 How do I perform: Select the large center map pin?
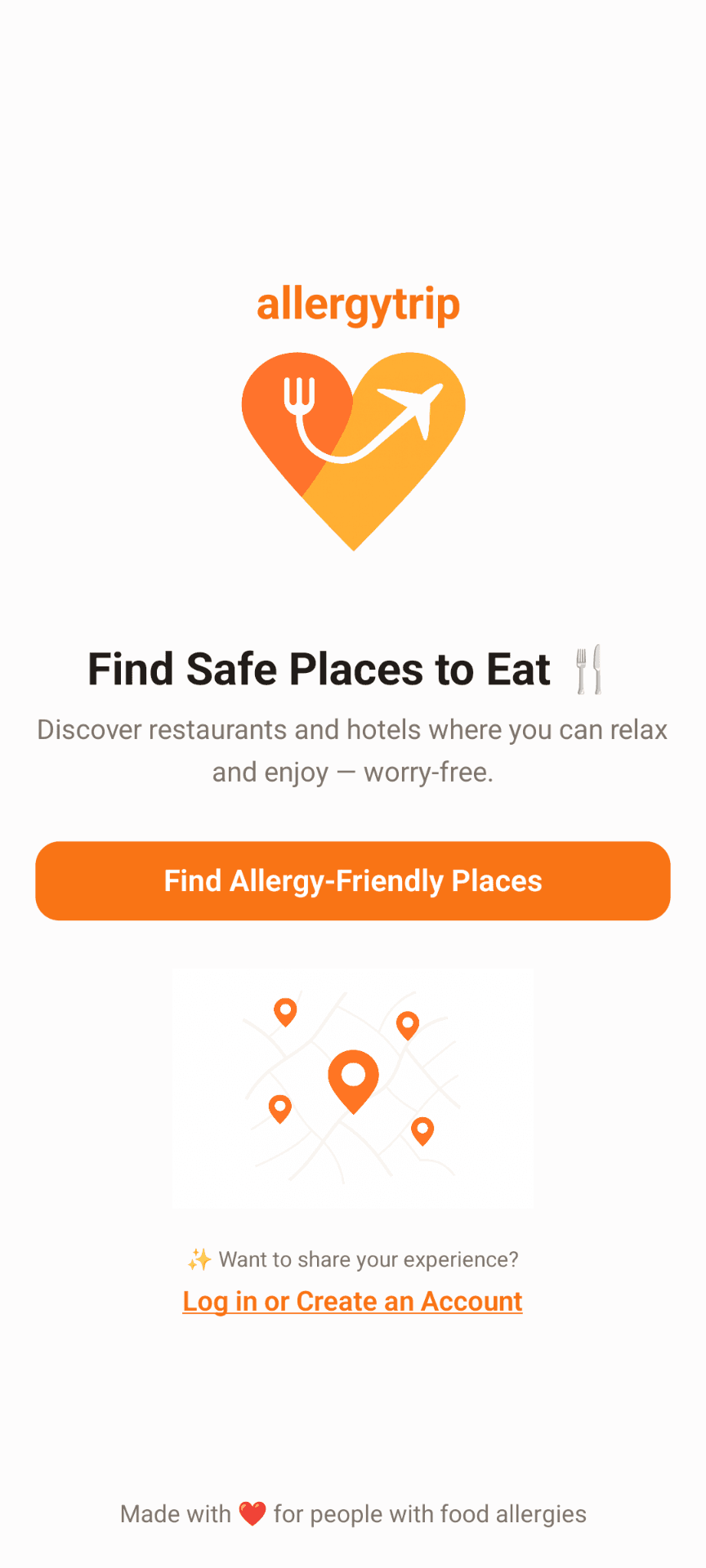(x=353, y=1078)
